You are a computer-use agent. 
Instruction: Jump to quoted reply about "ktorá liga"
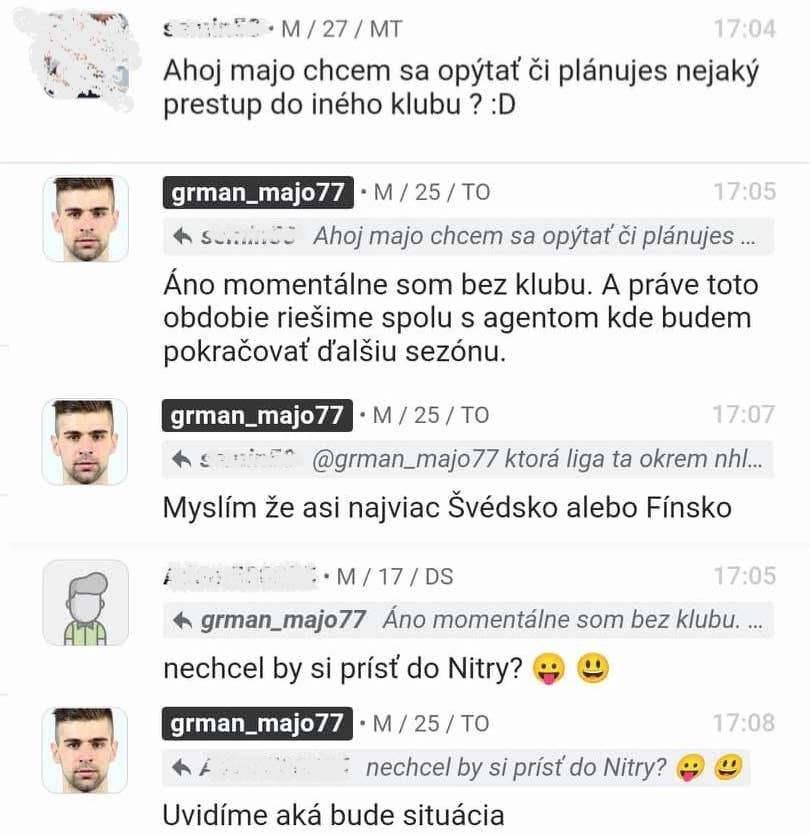point(468,461)
